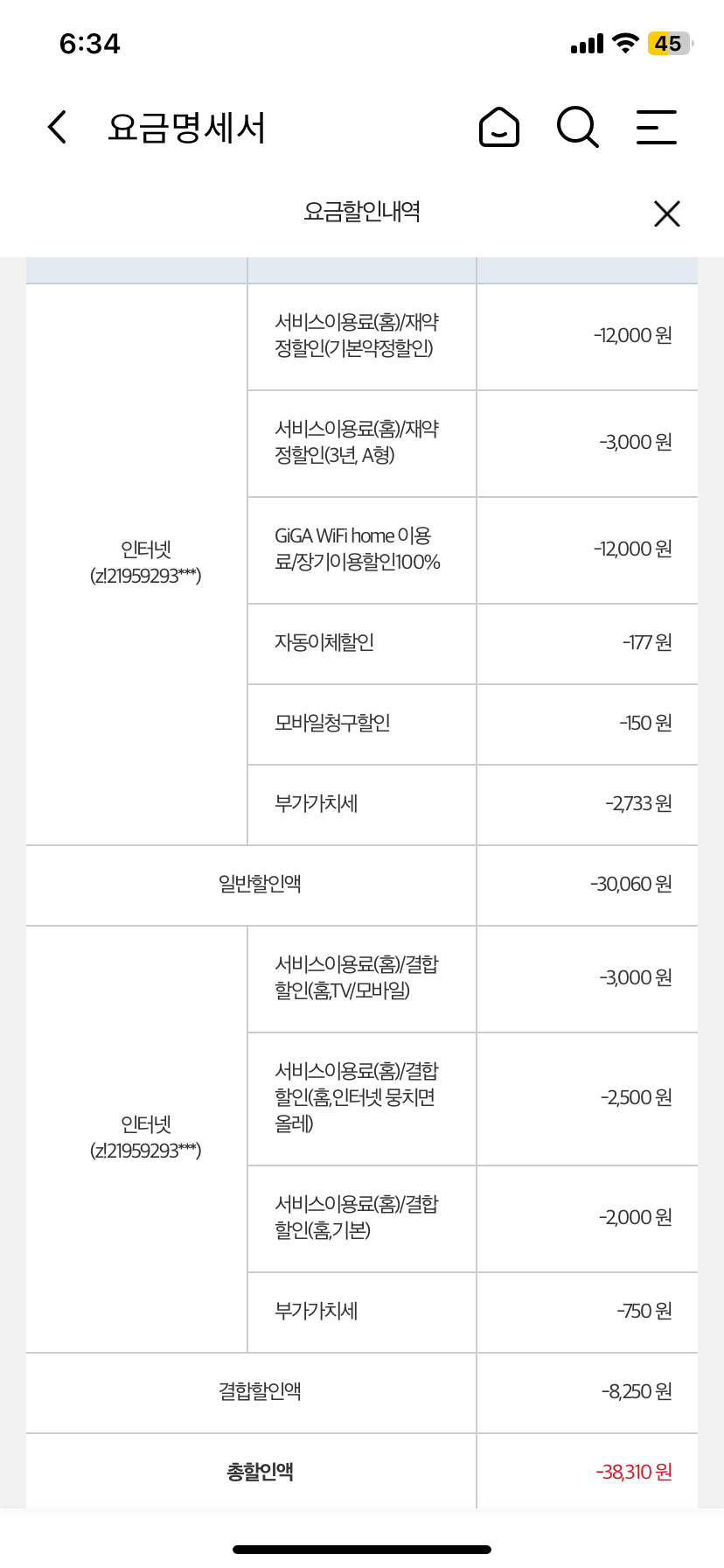
Task: Open the home icon in header
Action: 499,127
